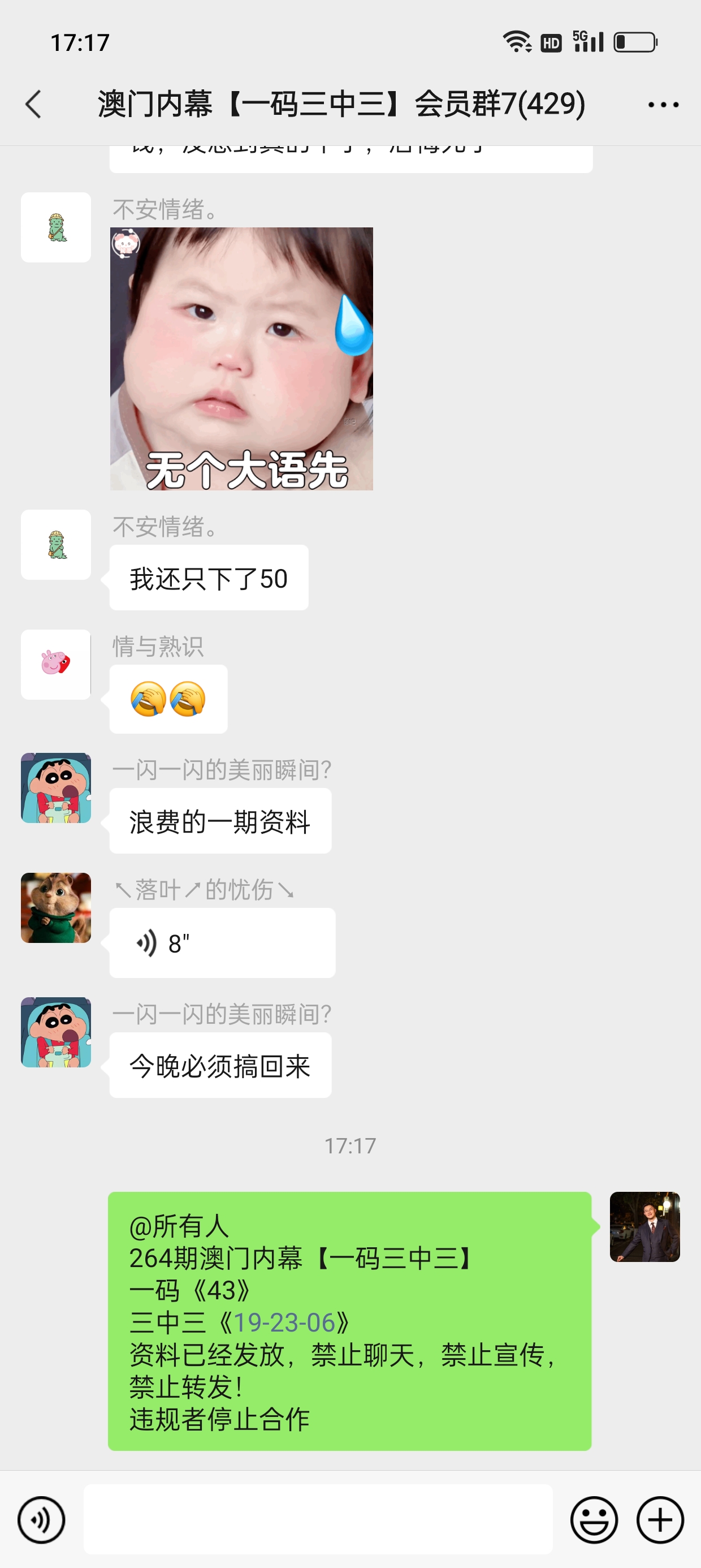The height and width of the screenshot is (1568, 701).
Task: Tap Shin-chan avatar beside 今晚必须搞回来
Action: [56, 1032]
